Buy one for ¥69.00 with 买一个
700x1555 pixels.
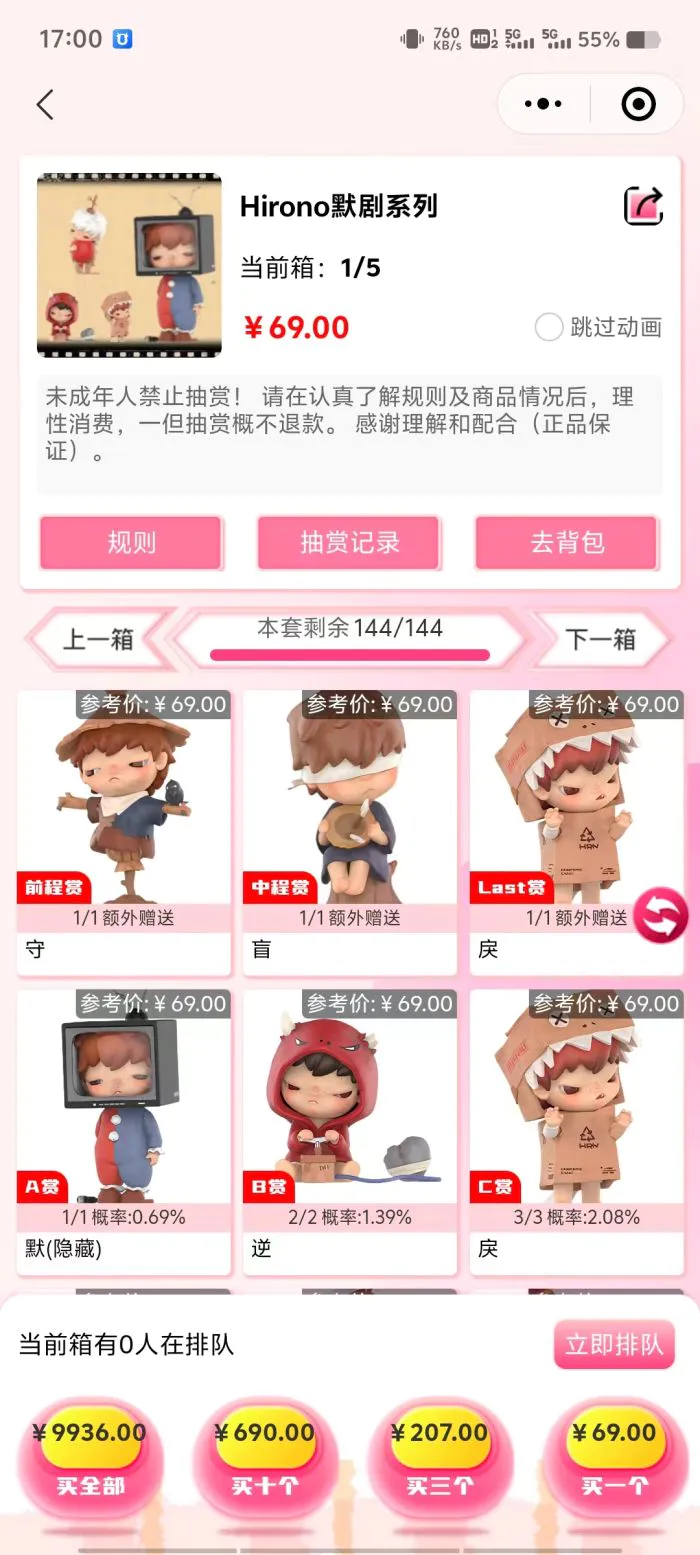click(614, 1457)
